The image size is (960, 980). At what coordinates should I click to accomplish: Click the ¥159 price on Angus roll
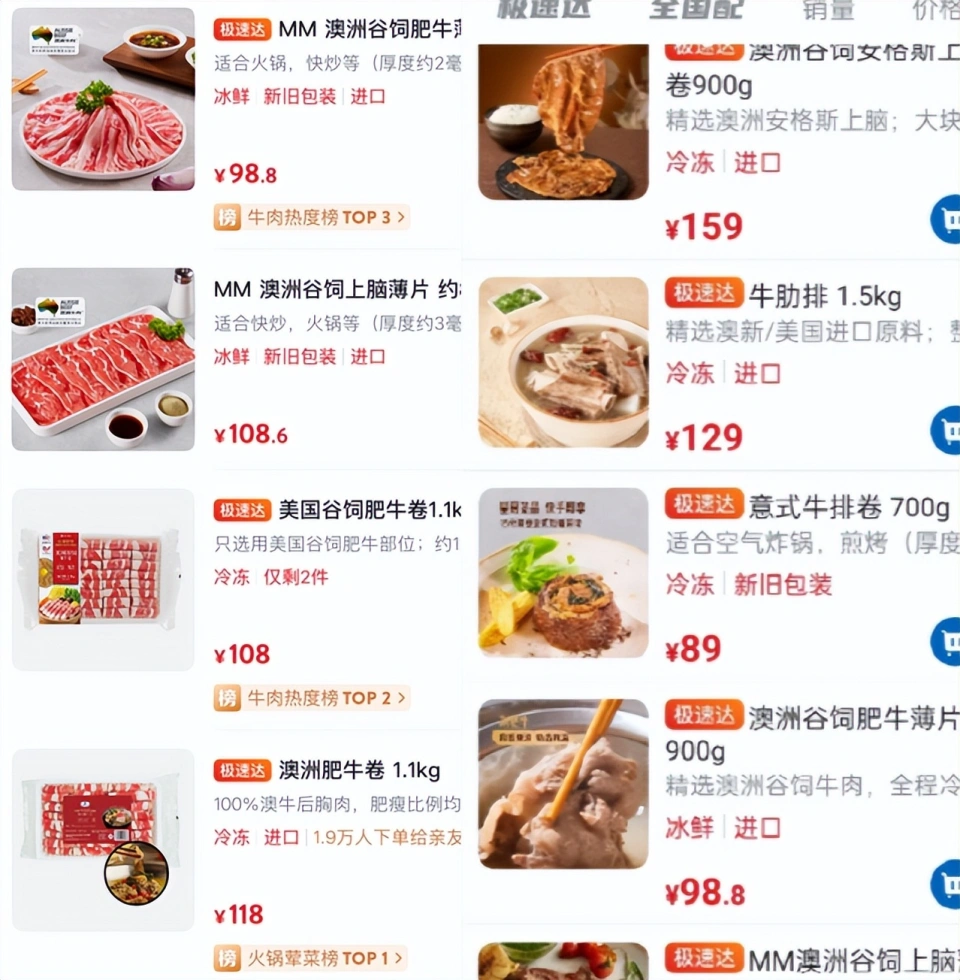tap(705, 228)
